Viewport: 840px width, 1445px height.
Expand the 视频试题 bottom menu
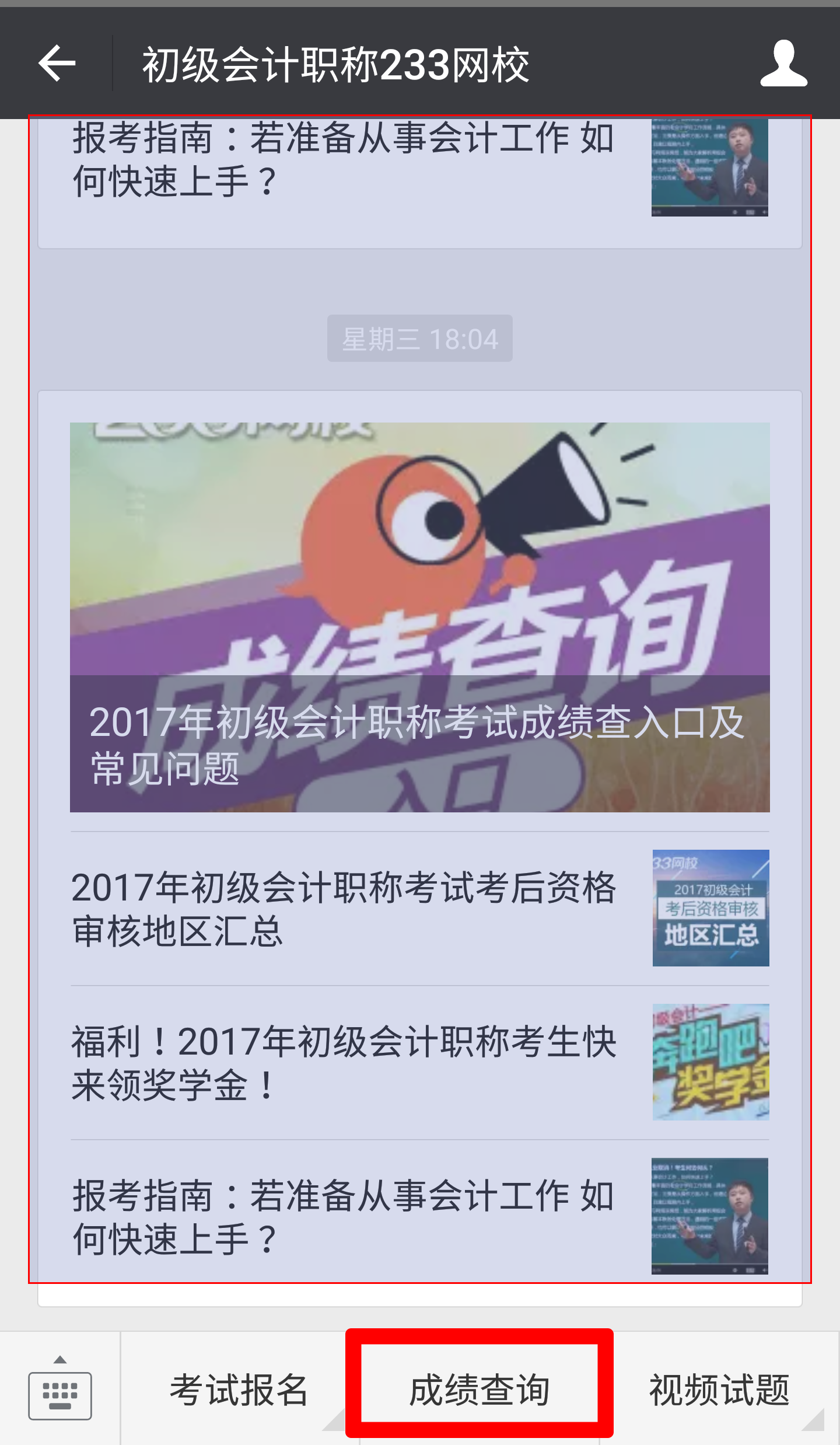[x=719, y=1390]
